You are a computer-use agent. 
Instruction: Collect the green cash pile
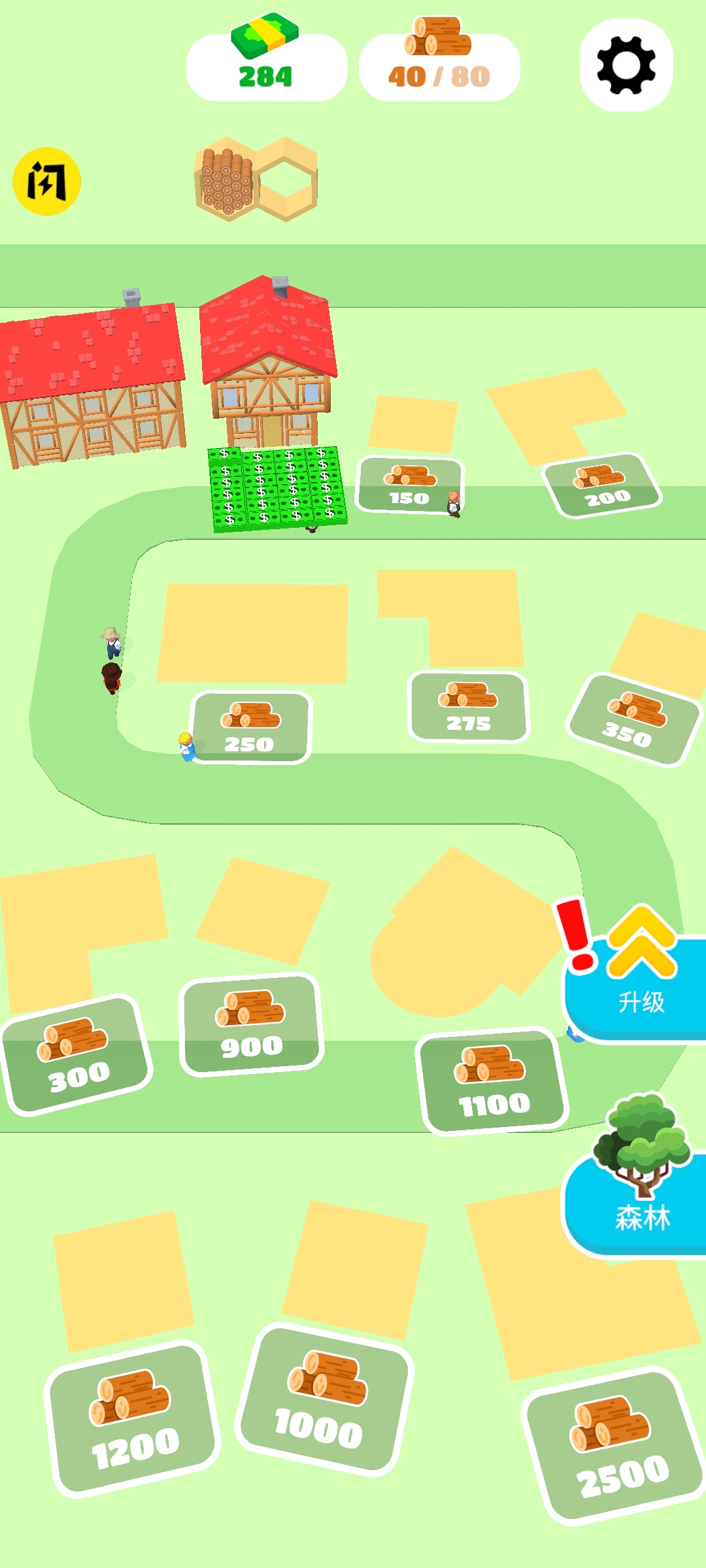click(277, 488)
